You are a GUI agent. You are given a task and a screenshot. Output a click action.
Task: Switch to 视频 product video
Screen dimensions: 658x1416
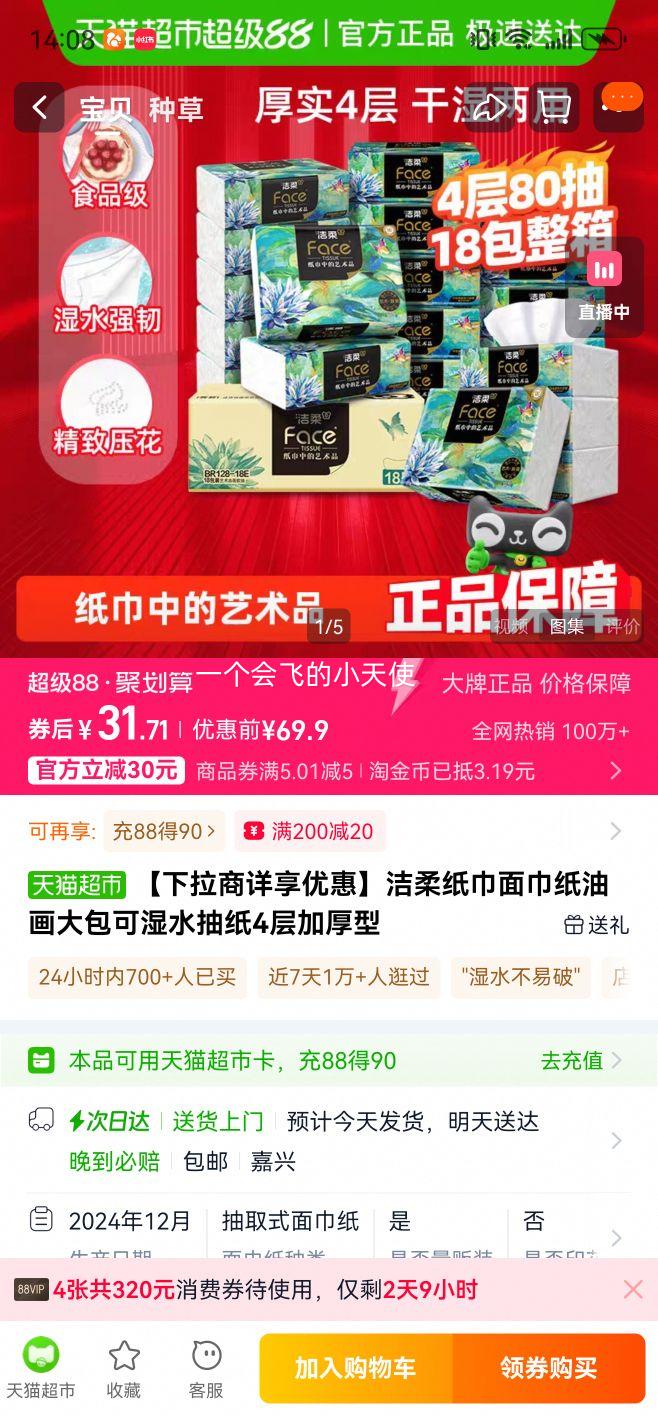click(510, 626)
